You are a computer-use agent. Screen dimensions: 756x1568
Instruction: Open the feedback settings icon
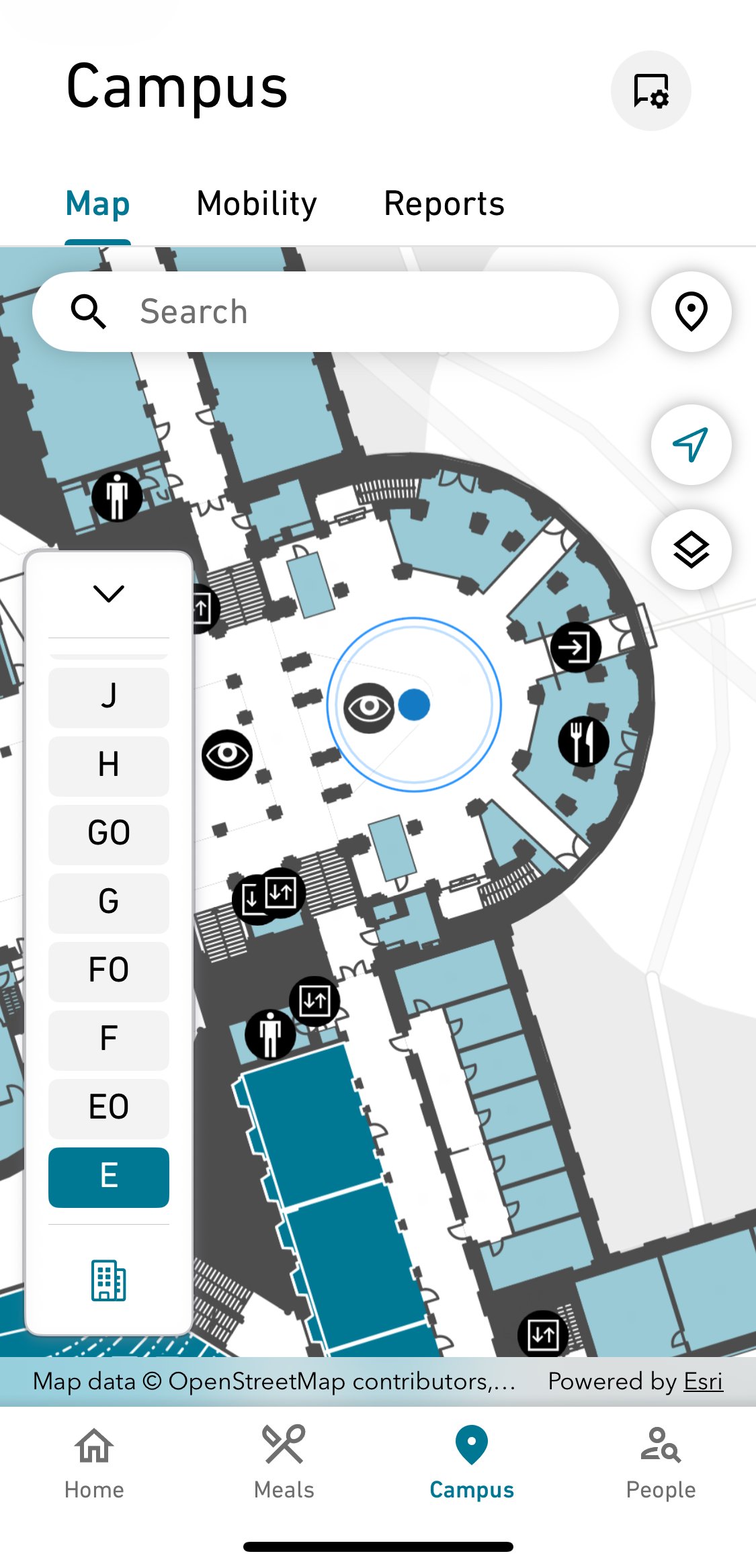click(650, 91)
